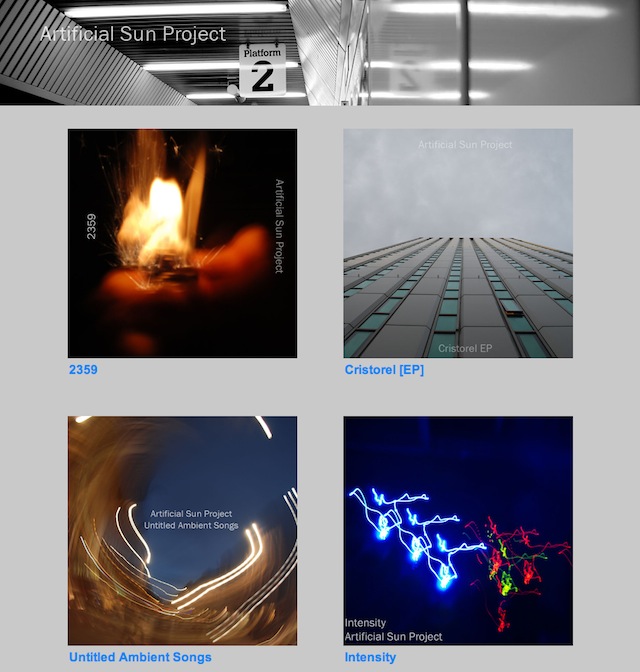Open the Untitled Ambient Songs album cover

(x=182, y=531)
